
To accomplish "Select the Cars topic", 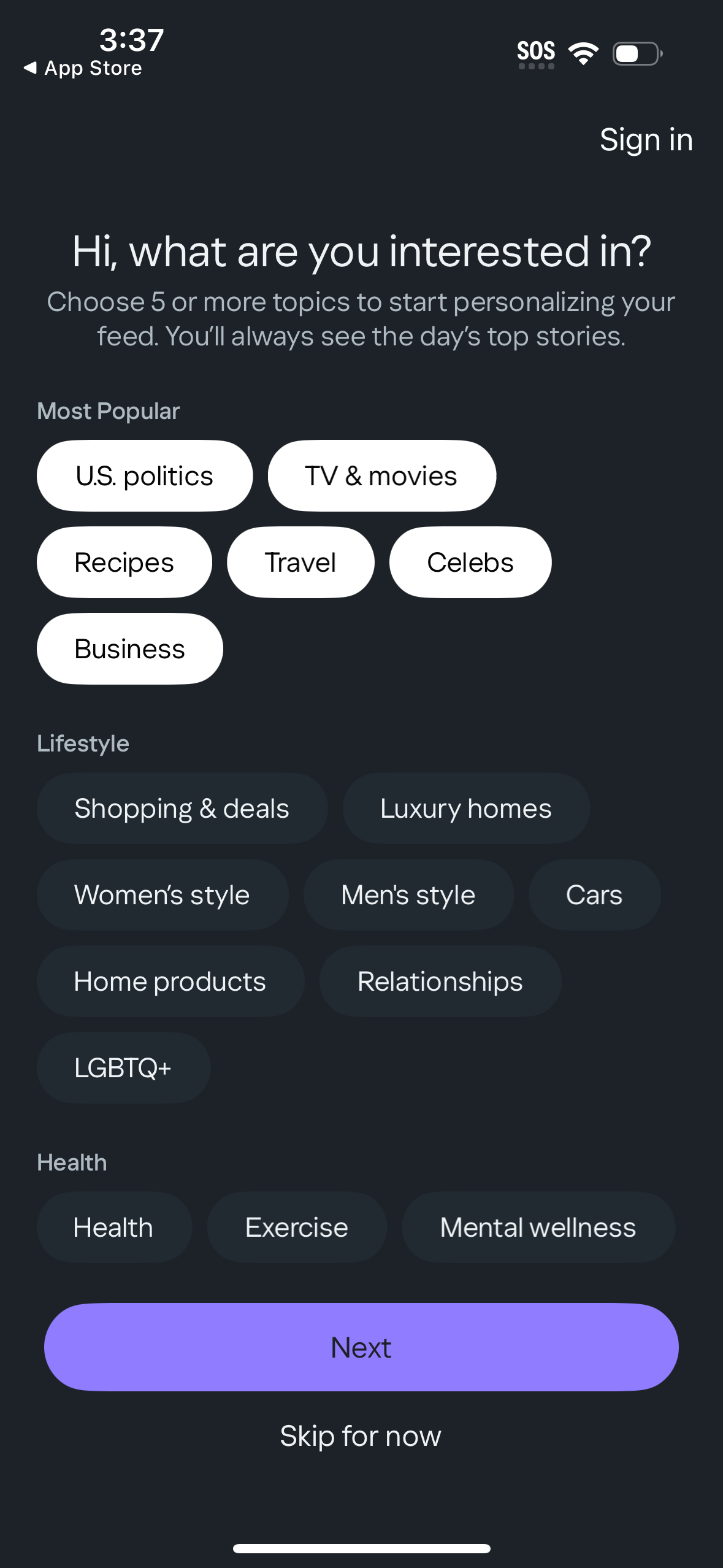I will click(x=594, y=894).
